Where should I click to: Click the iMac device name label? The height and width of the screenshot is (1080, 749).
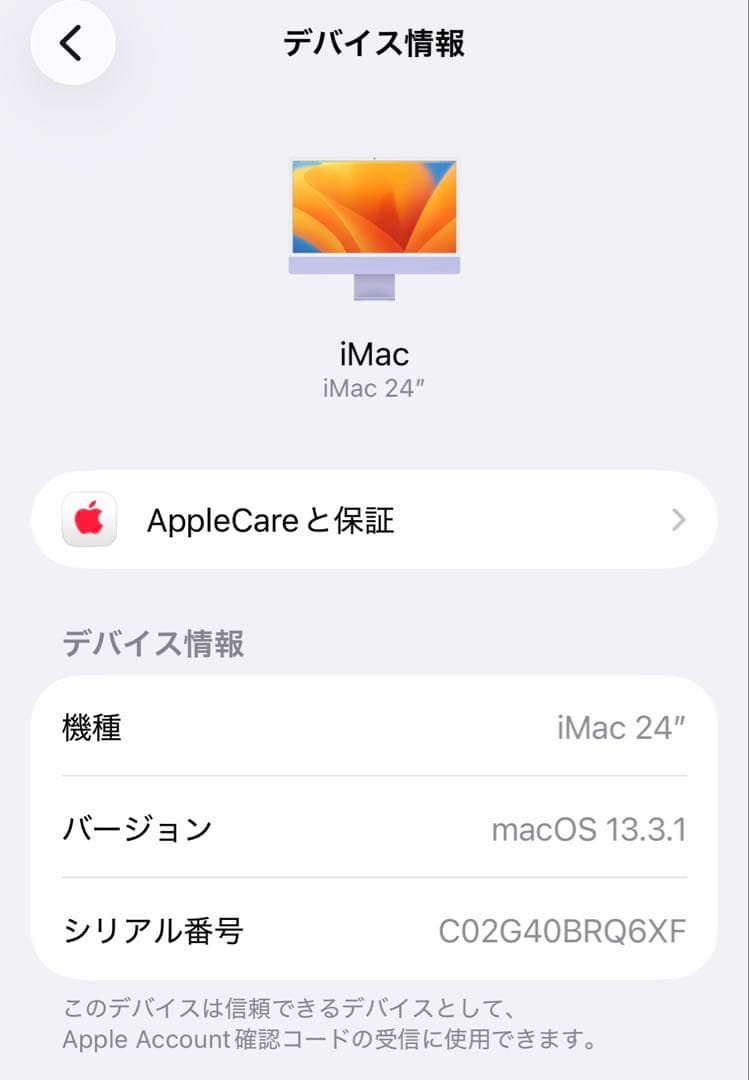coord(374,355)
